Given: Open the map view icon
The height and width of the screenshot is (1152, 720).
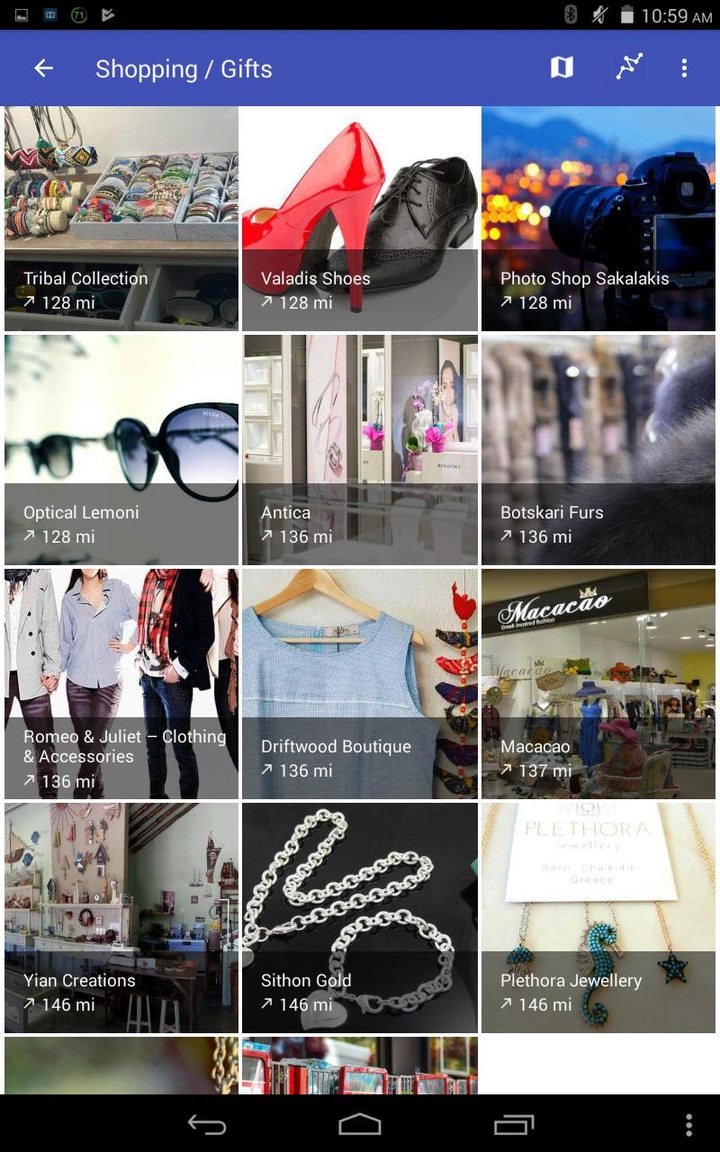Looking at the screenshot, I should tap(561, 68).
